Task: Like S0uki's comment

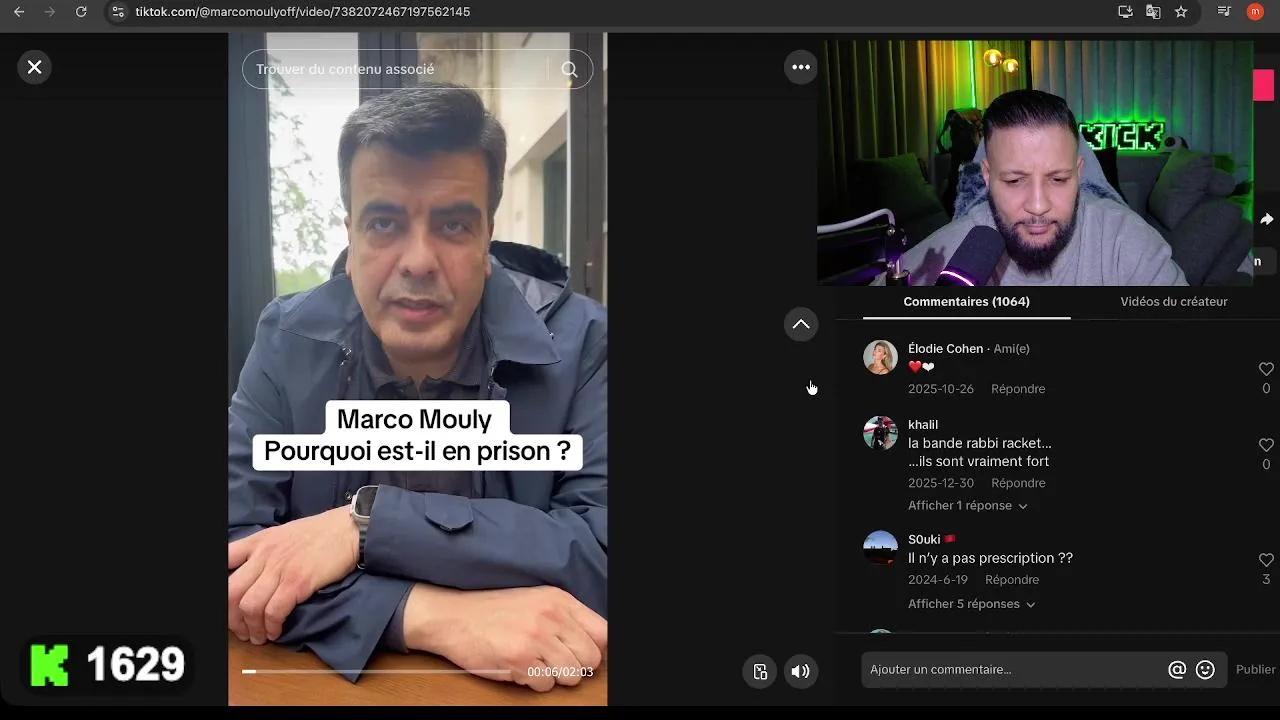Action: 1266,560
